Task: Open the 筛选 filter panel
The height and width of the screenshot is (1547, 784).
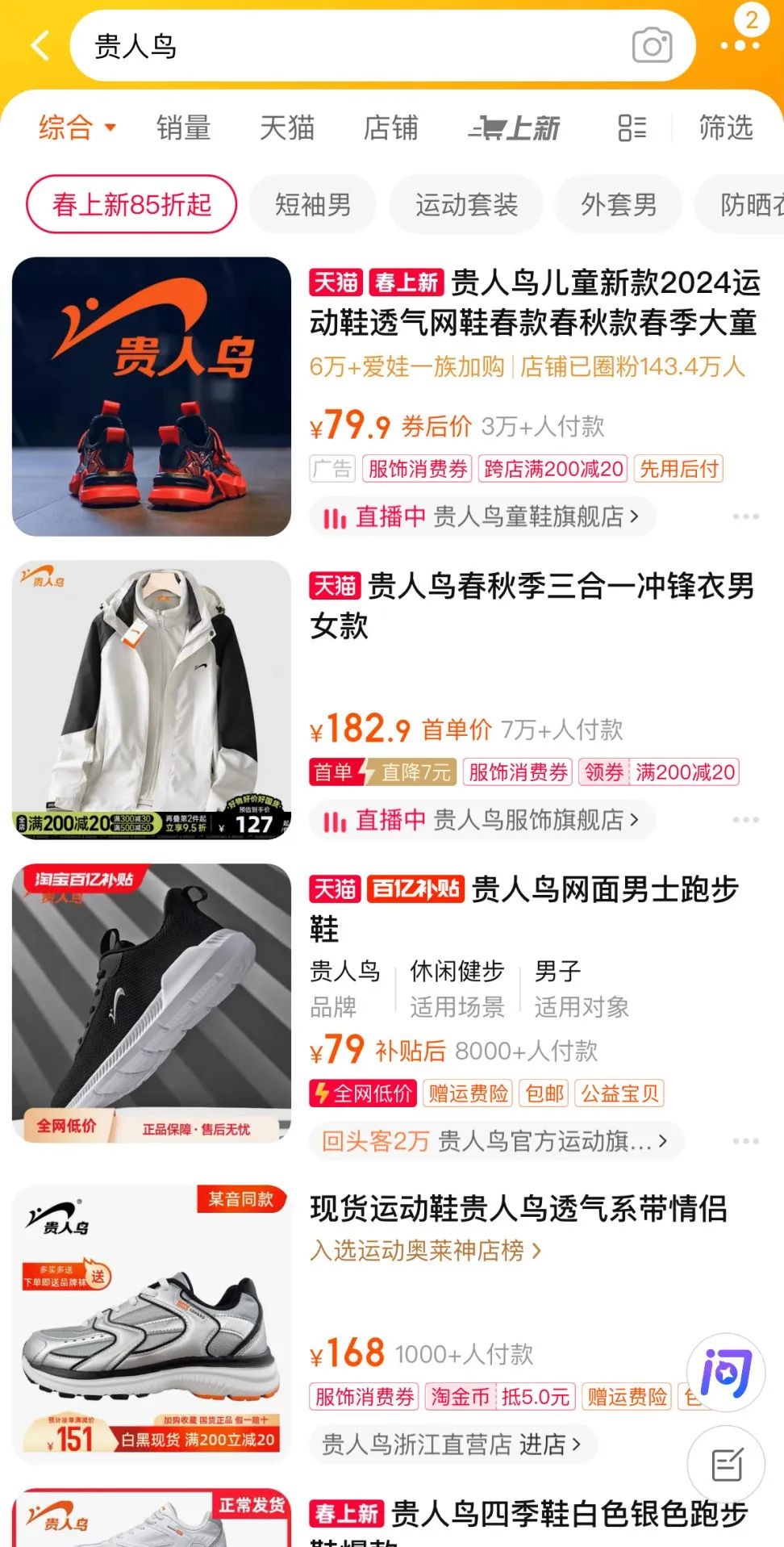Action: [725, 128]
